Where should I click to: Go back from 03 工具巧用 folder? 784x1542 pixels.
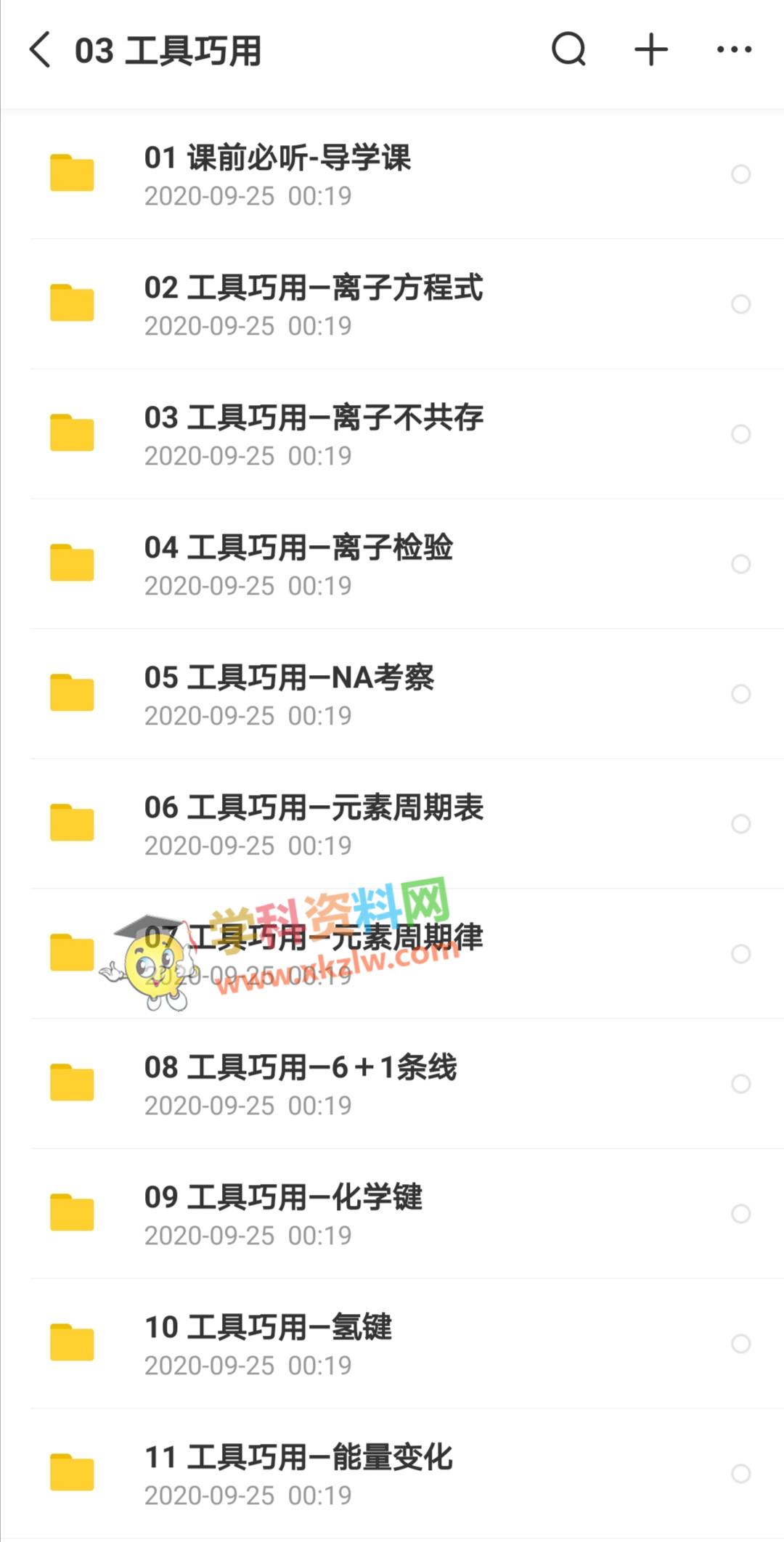pyautogui.click(x=40, y=50)
